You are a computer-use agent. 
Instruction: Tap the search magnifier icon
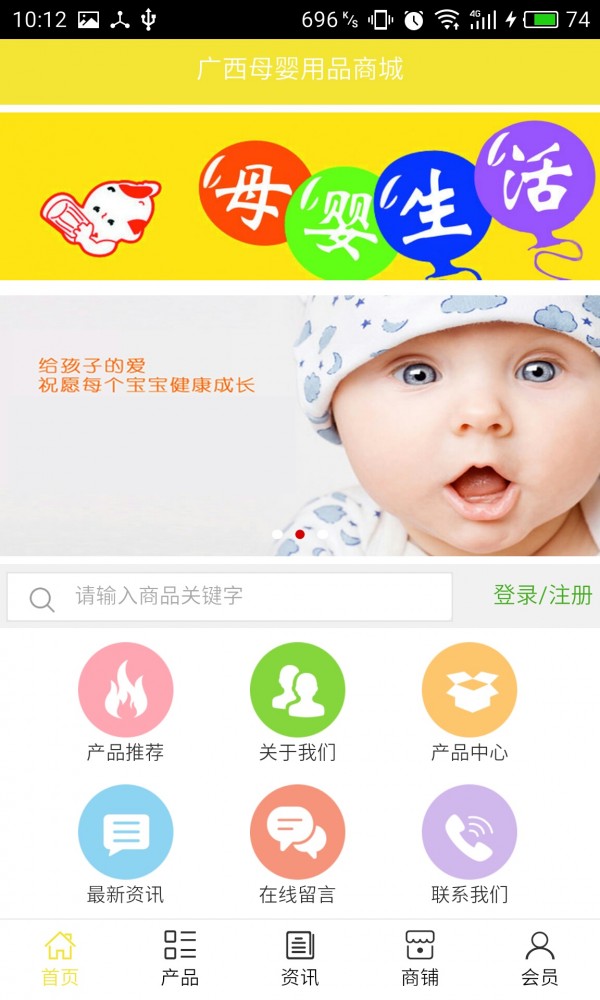point(42,599)
